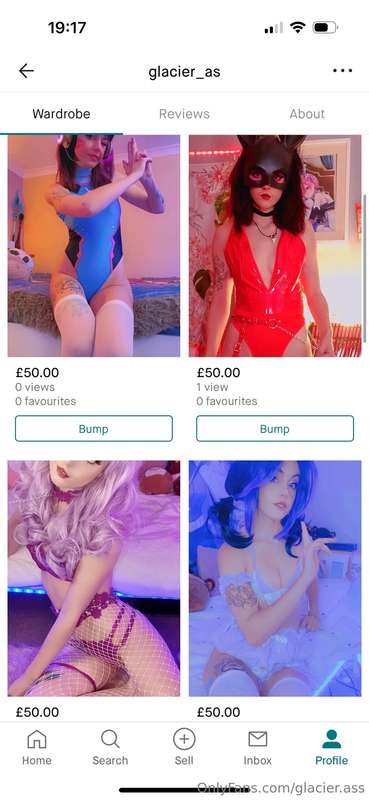369x800 pixels.
Task: Bump the listing with 0 views
Action: point(94,429)
